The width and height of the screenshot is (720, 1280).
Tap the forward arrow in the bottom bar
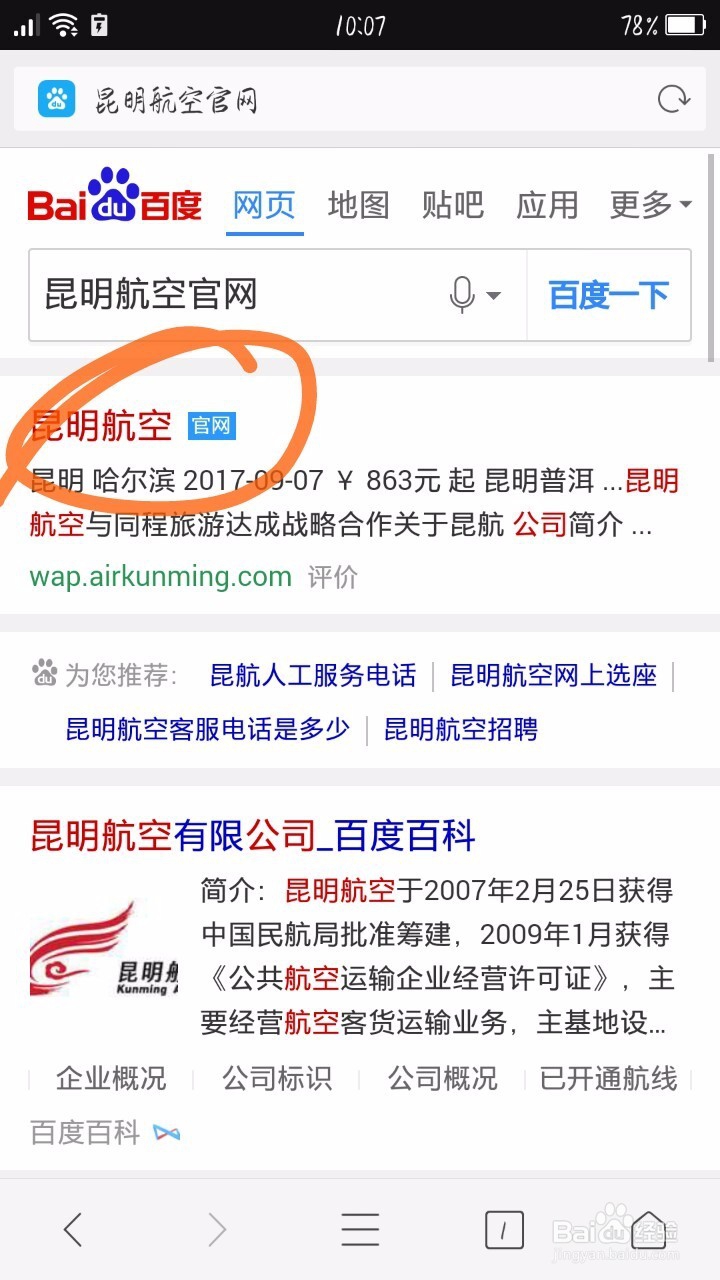(216, 1230)
